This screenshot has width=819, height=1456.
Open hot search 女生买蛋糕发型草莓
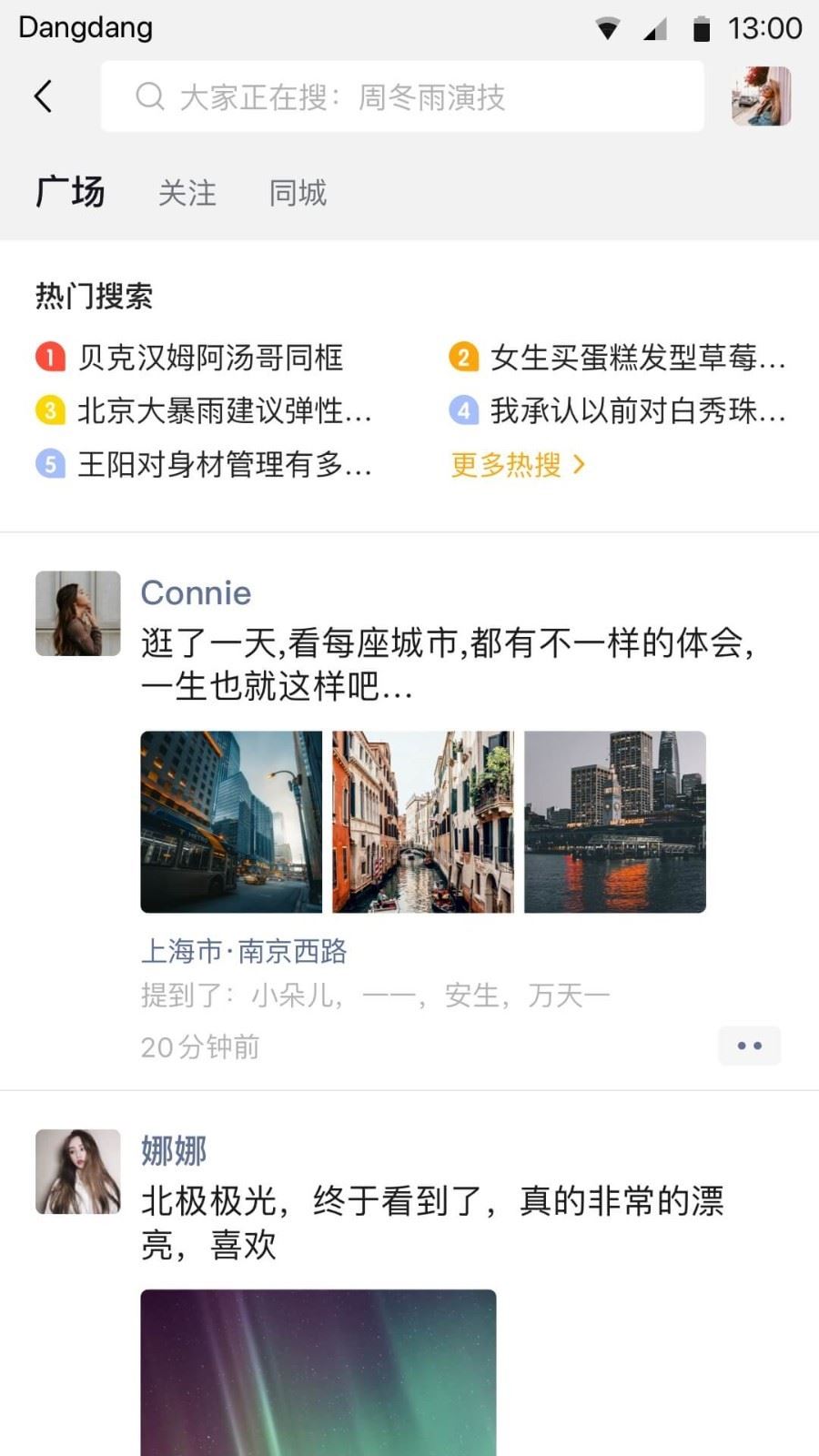[635, 358]
